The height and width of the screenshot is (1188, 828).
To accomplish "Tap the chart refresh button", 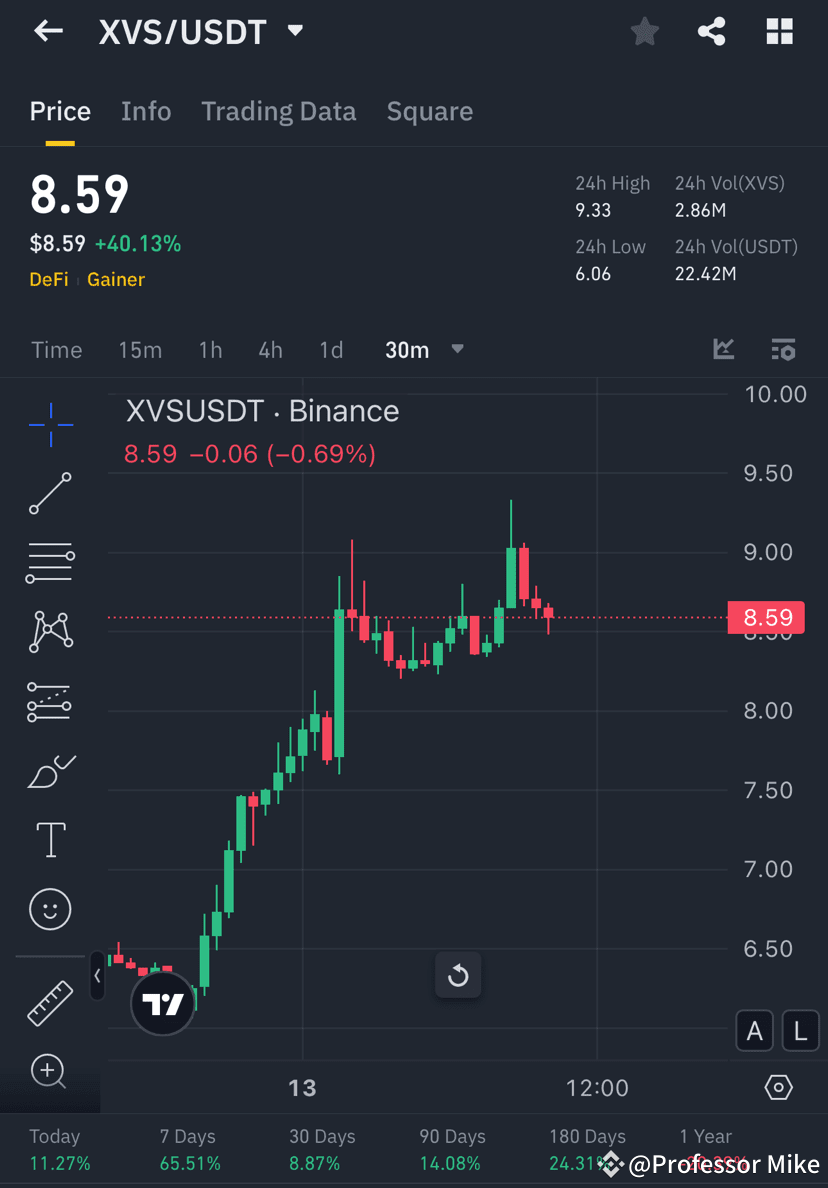I will [458, 975].
